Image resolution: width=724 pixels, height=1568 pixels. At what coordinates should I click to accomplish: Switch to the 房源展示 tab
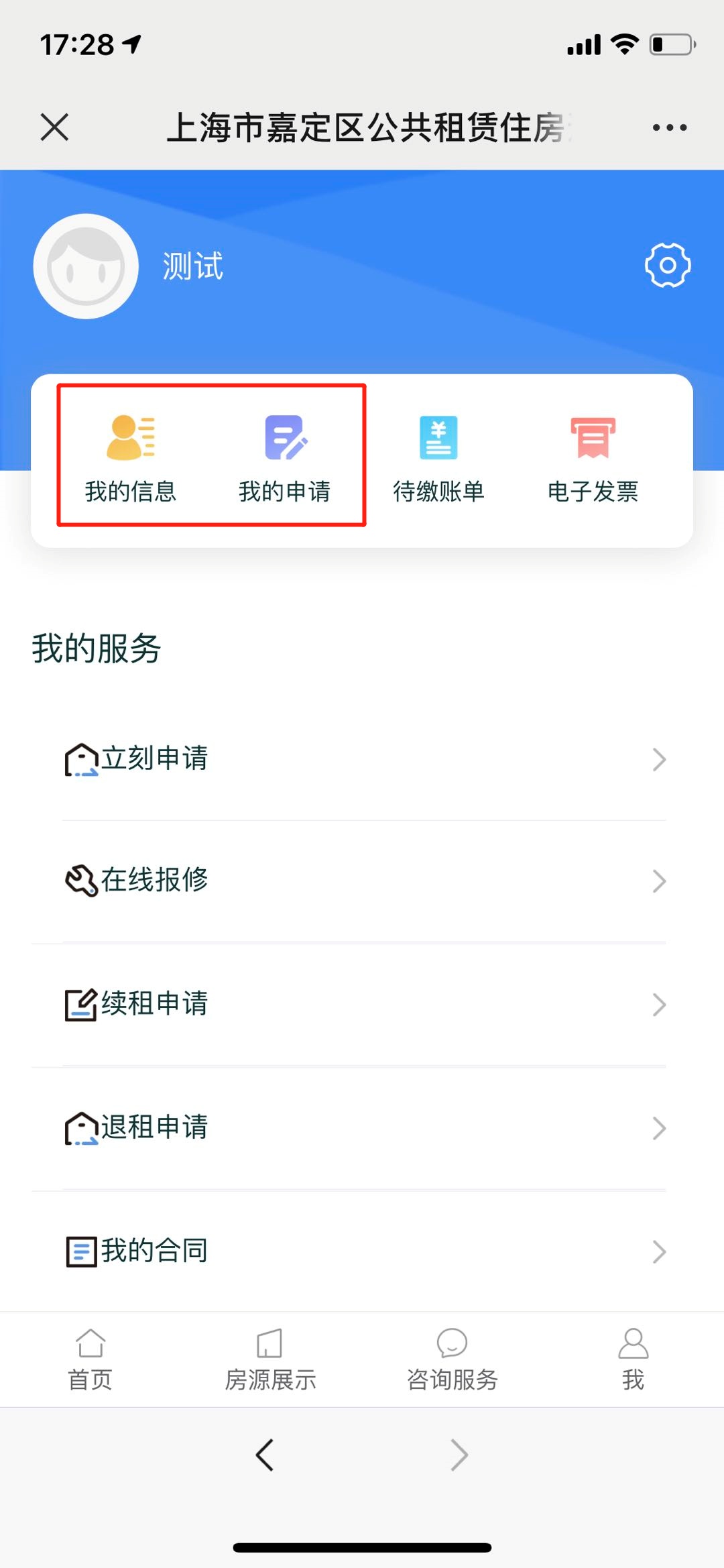coord(270,1359)
